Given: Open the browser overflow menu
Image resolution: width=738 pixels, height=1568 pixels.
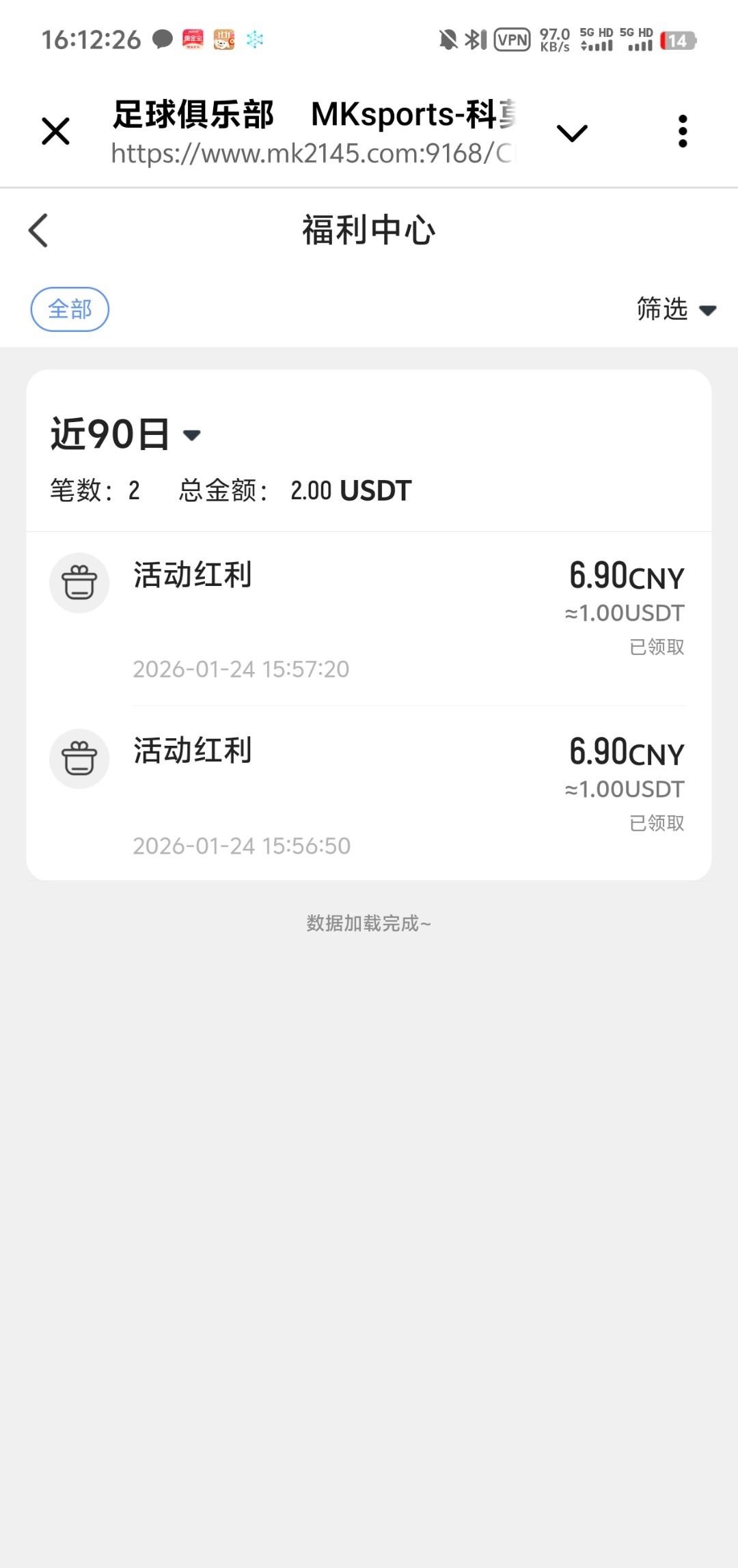Looking at the screenshot, I should tap(682, 131).
